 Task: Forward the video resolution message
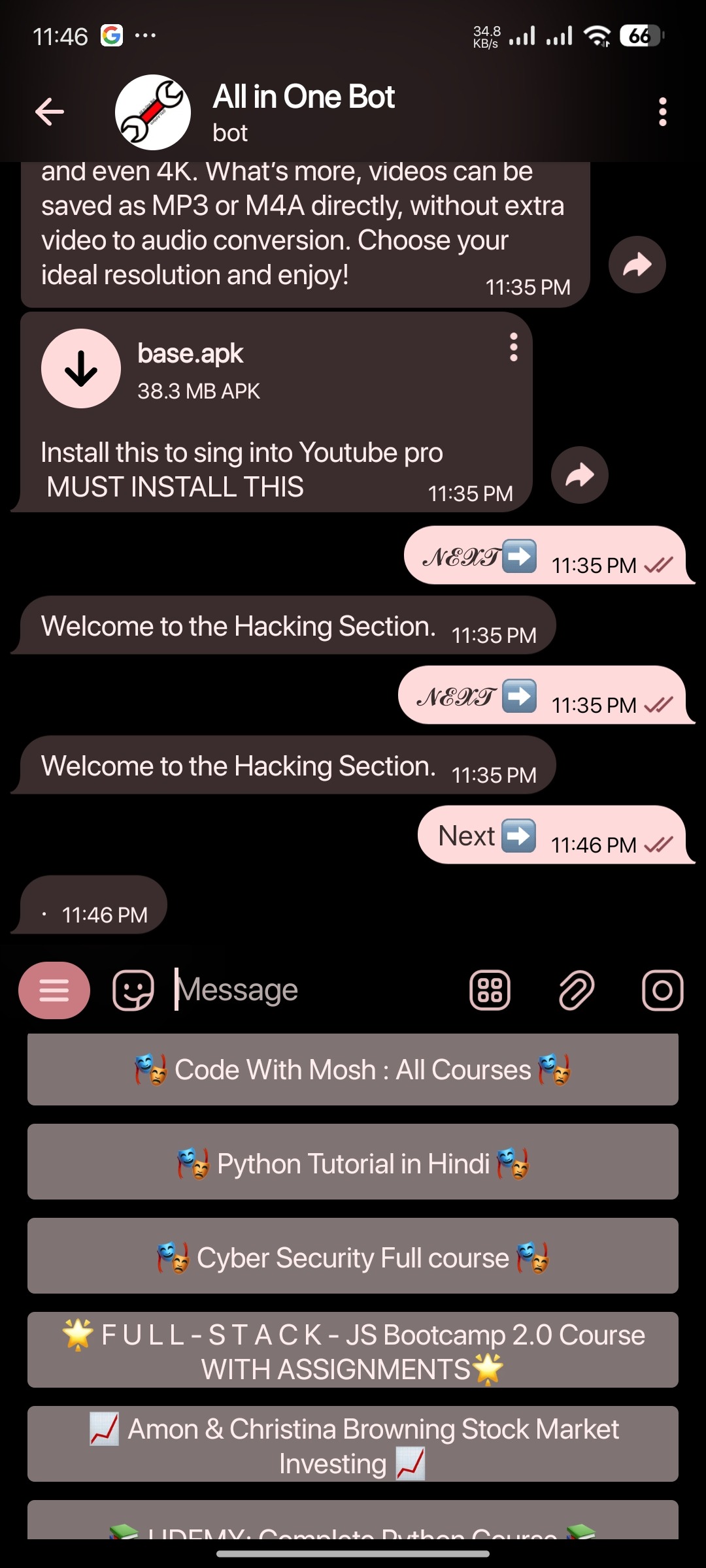[x=637, y=265]
